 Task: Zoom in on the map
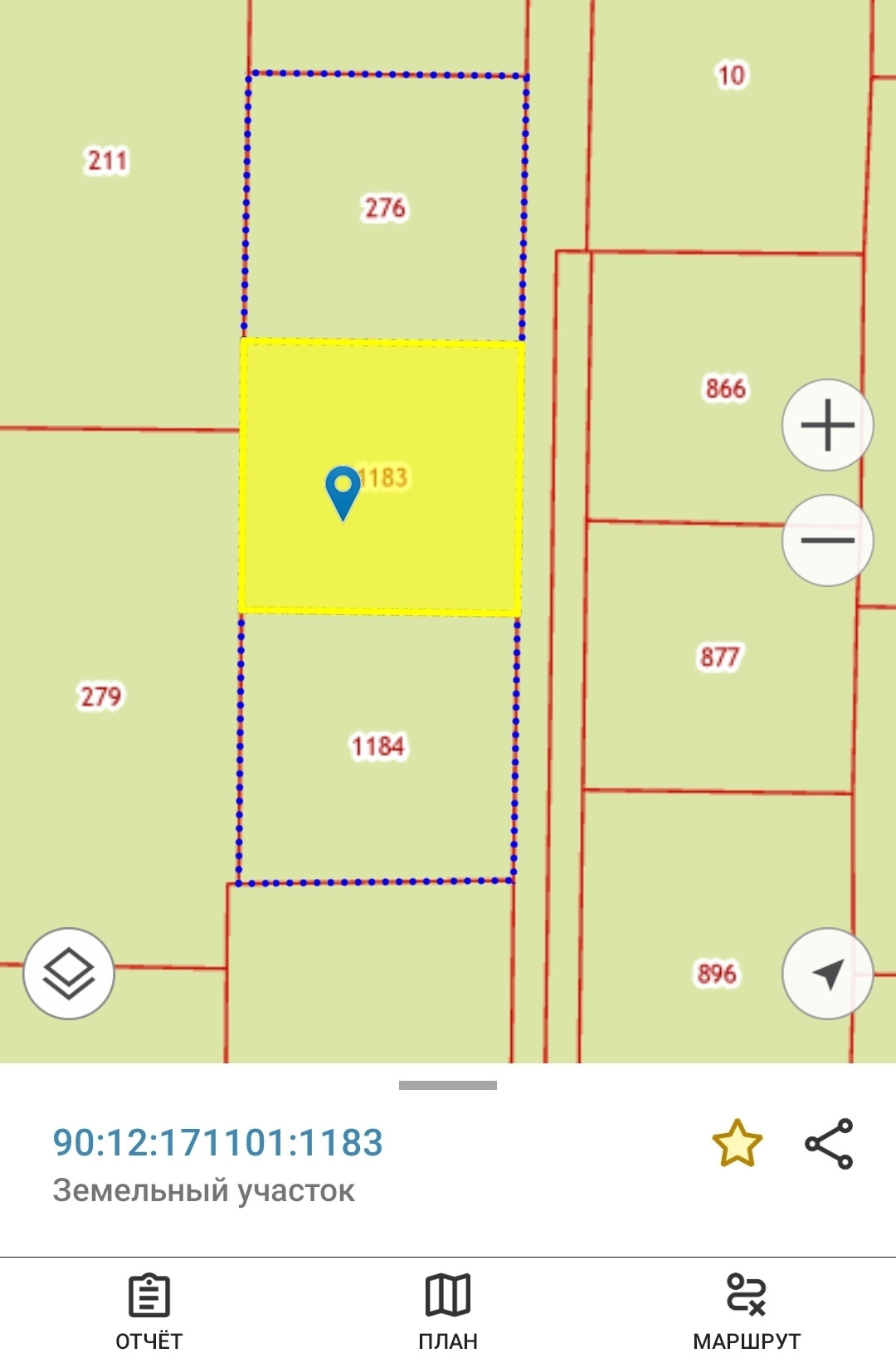click(827, 425)
